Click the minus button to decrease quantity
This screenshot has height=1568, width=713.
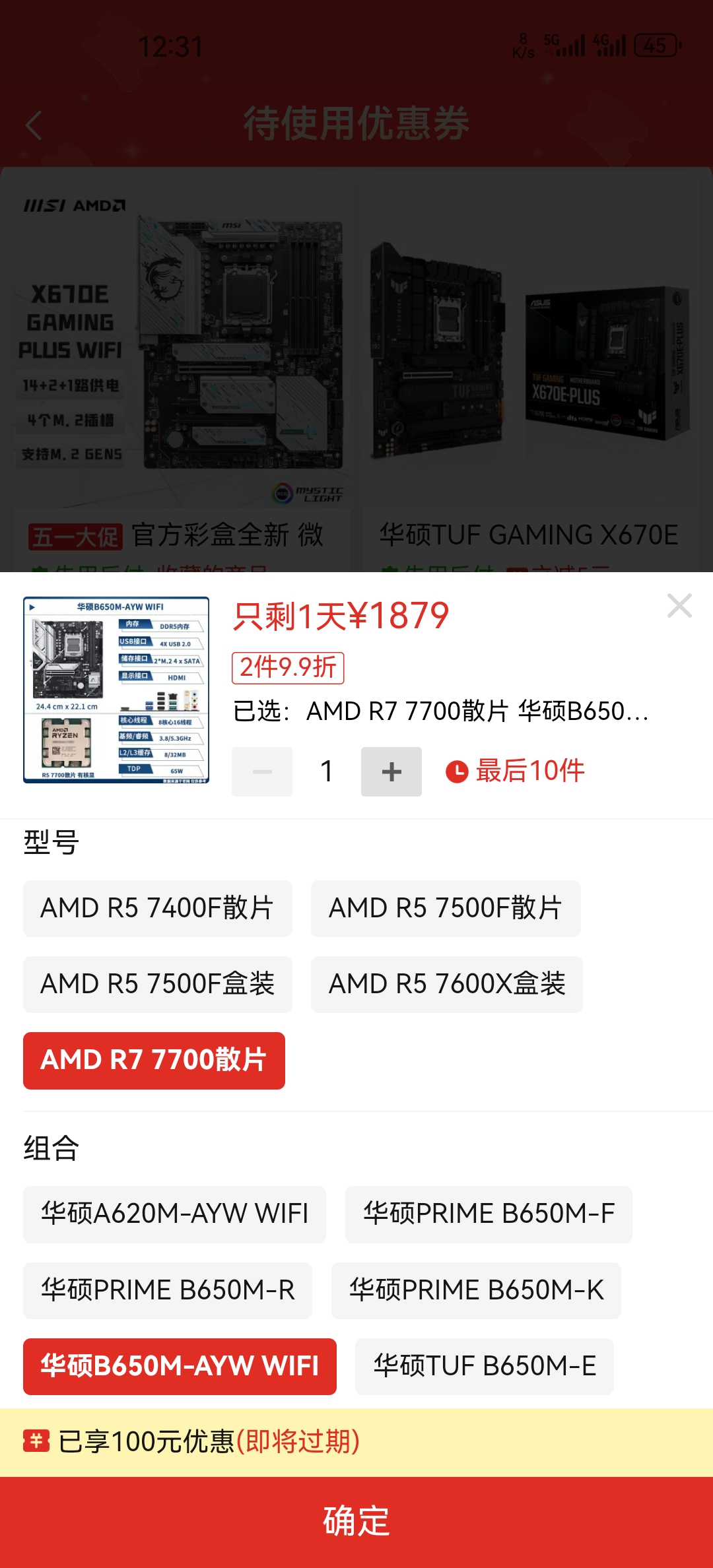(x=261, y=771)
